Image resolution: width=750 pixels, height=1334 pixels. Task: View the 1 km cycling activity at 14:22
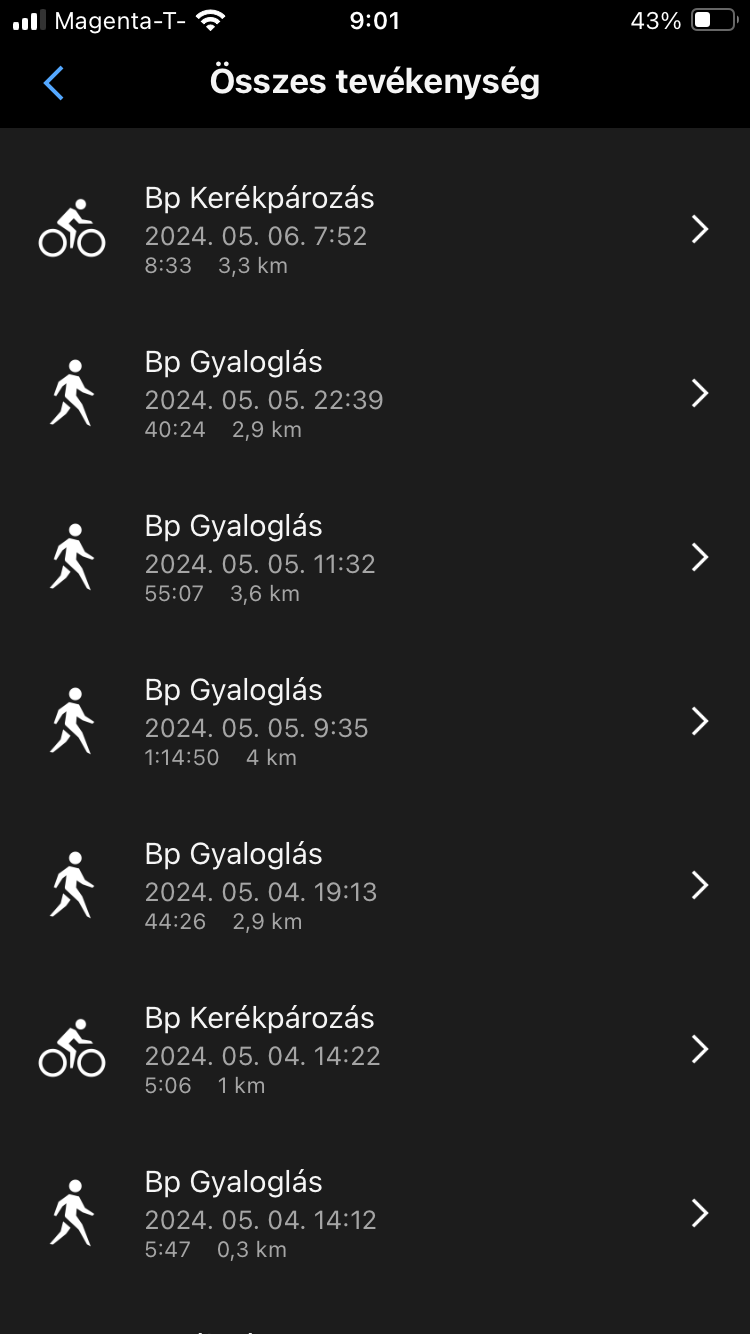pyautogui.click(x=375, y=1050)
